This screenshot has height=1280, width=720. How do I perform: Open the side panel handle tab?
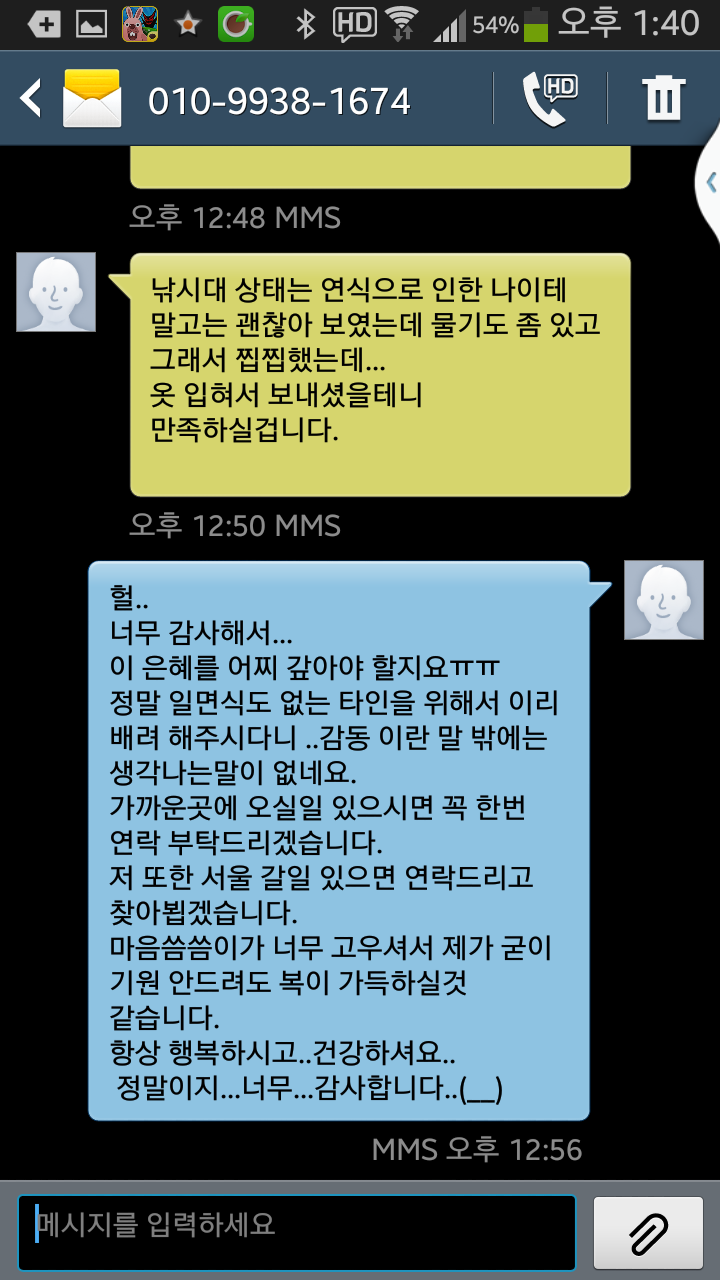click(708, 183)
